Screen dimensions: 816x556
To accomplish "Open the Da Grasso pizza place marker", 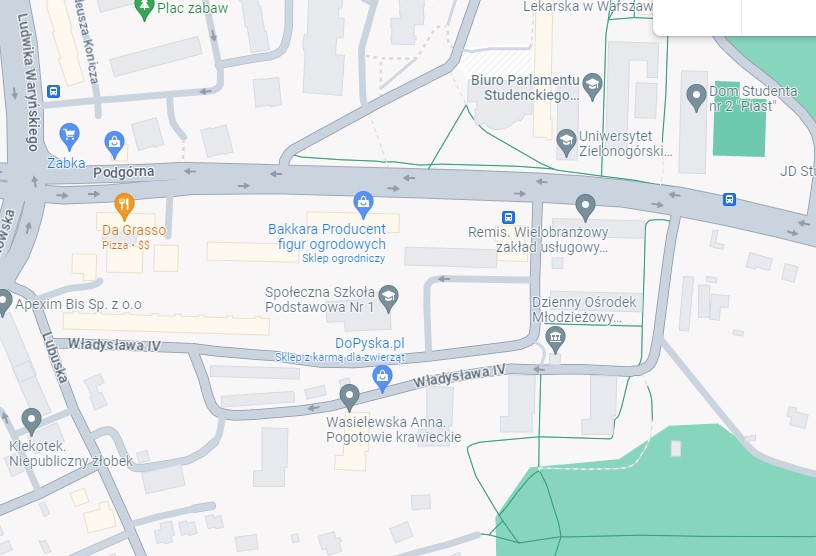I will (124, 207).
